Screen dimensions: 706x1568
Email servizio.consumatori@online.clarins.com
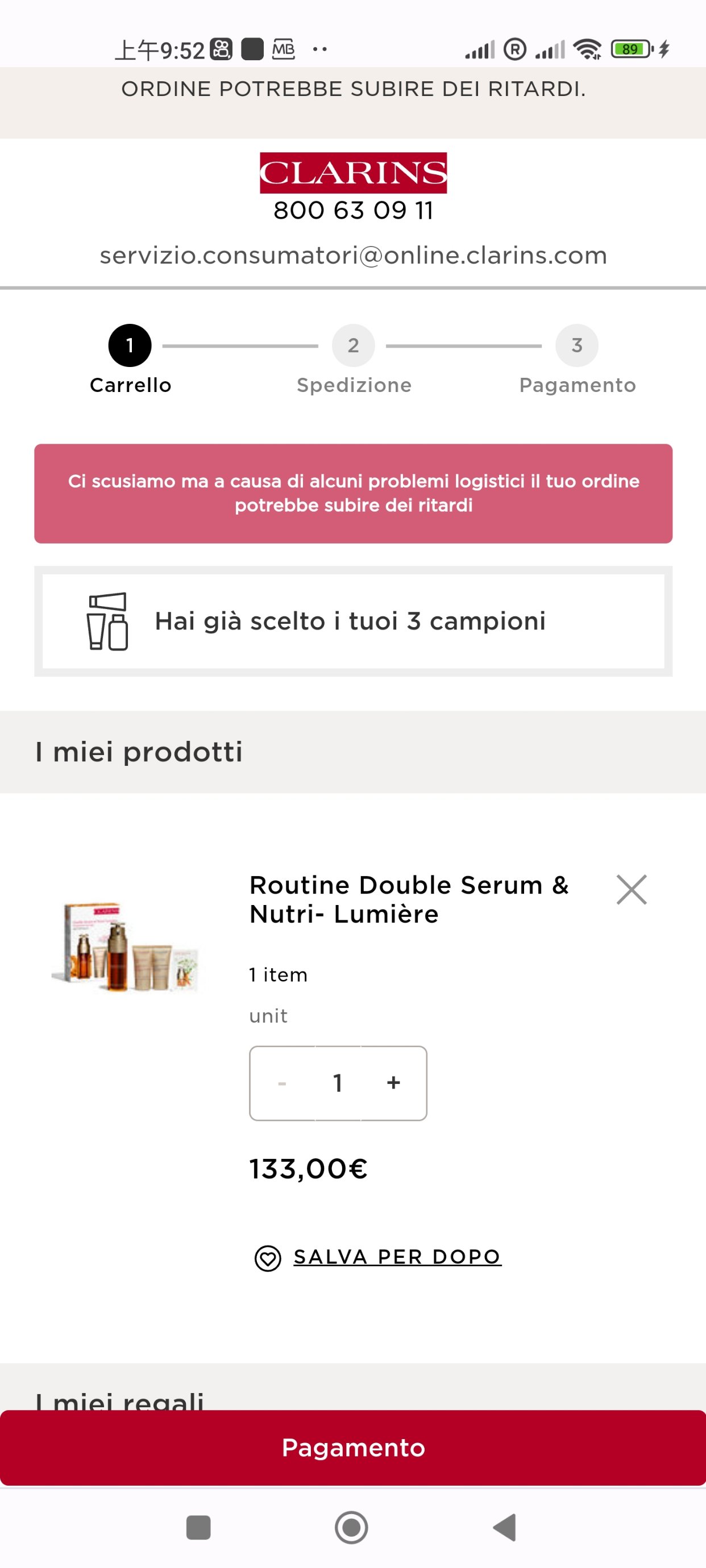pyautogui.click(x=354, y=256)
